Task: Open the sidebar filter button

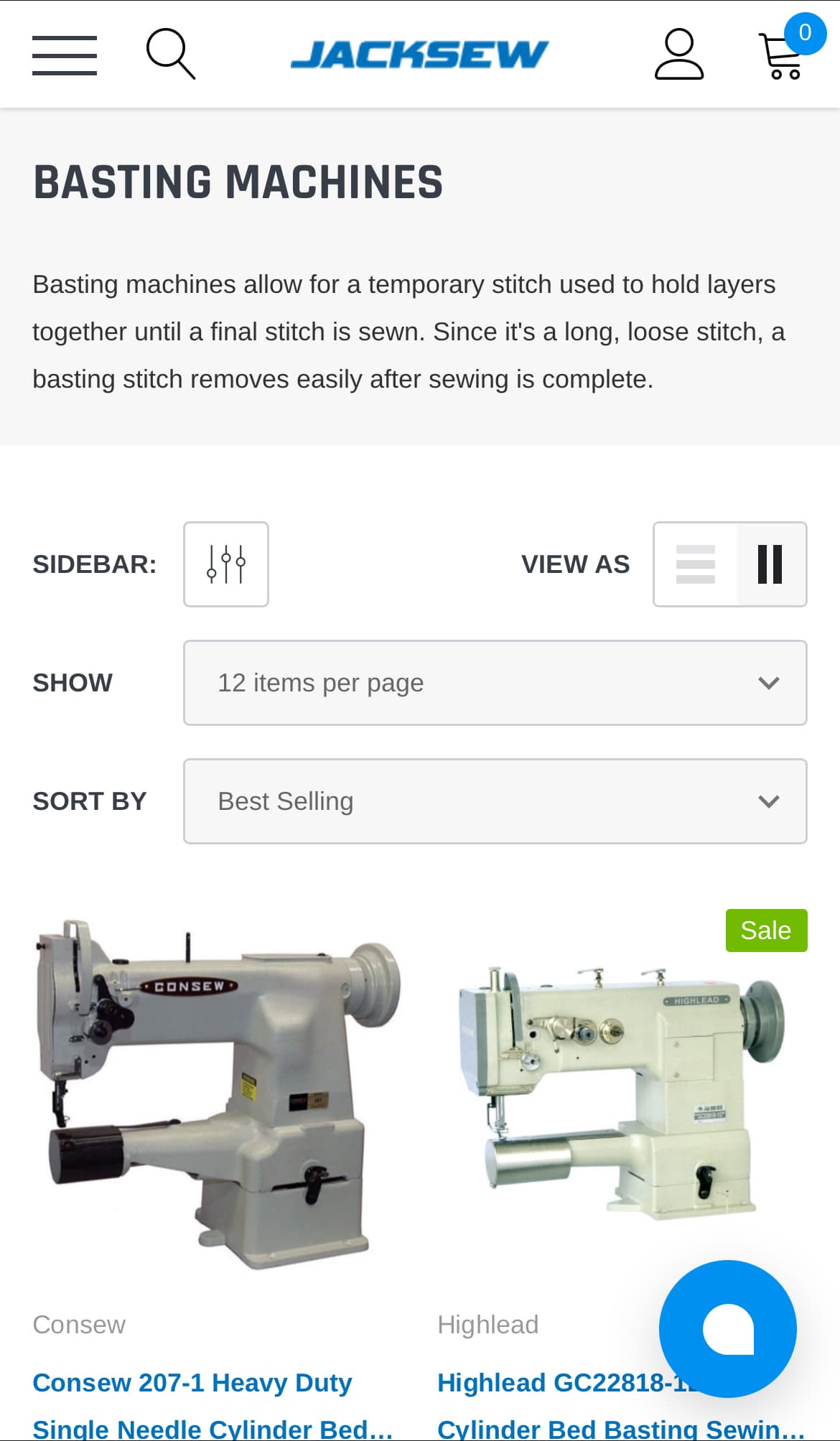Action: [226, 564]
